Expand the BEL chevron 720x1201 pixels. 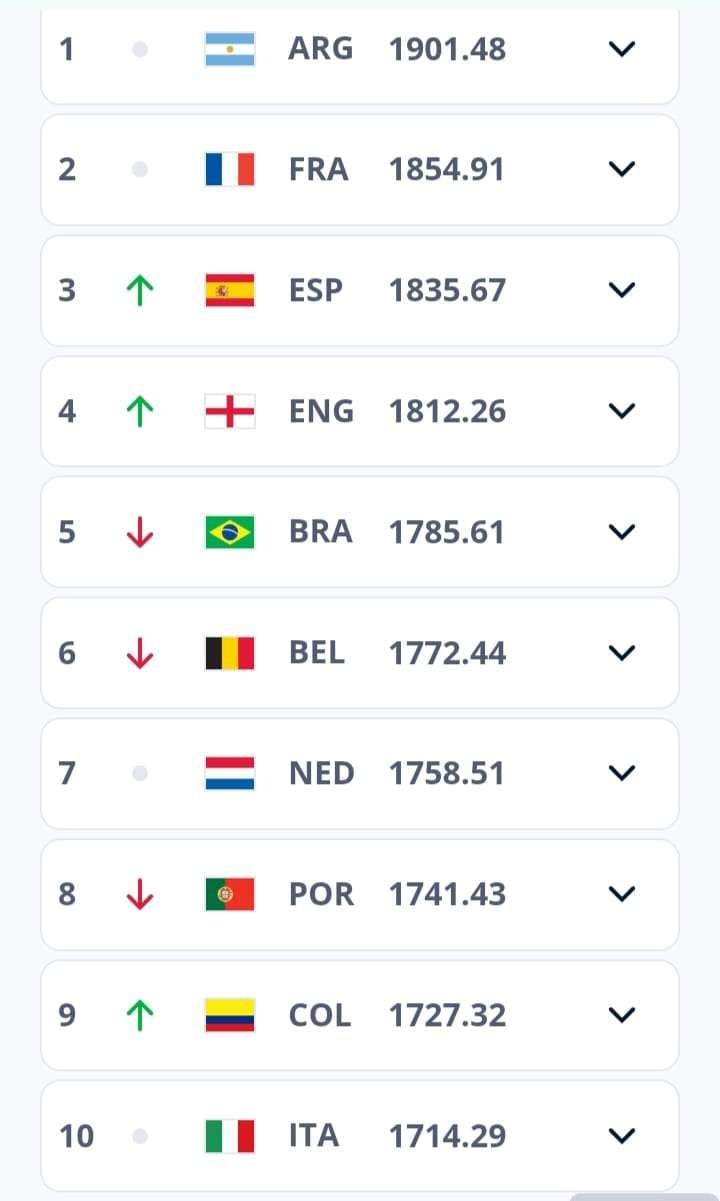pyautogui.click(x=622, y=653)
